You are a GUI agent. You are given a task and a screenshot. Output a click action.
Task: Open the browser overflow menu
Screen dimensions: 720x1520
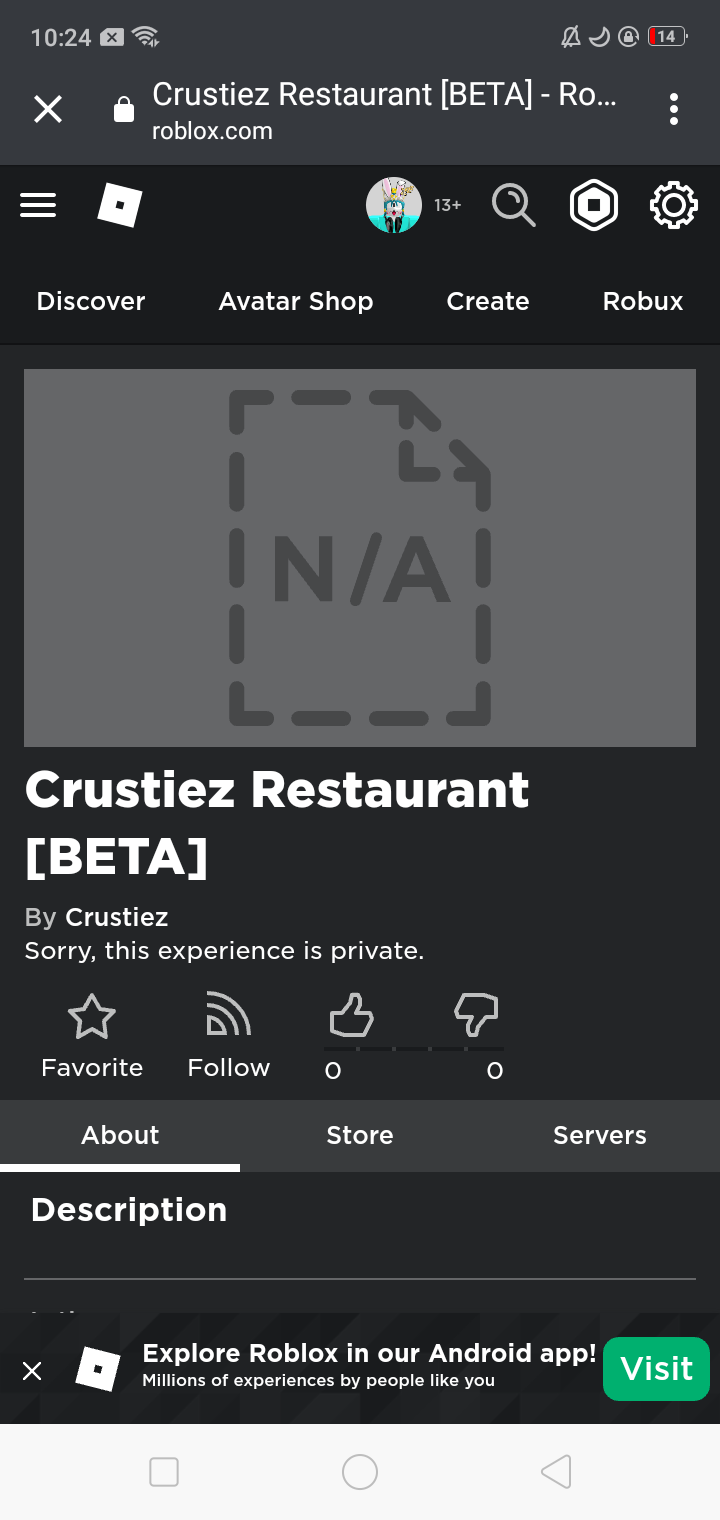pos(674,109)
